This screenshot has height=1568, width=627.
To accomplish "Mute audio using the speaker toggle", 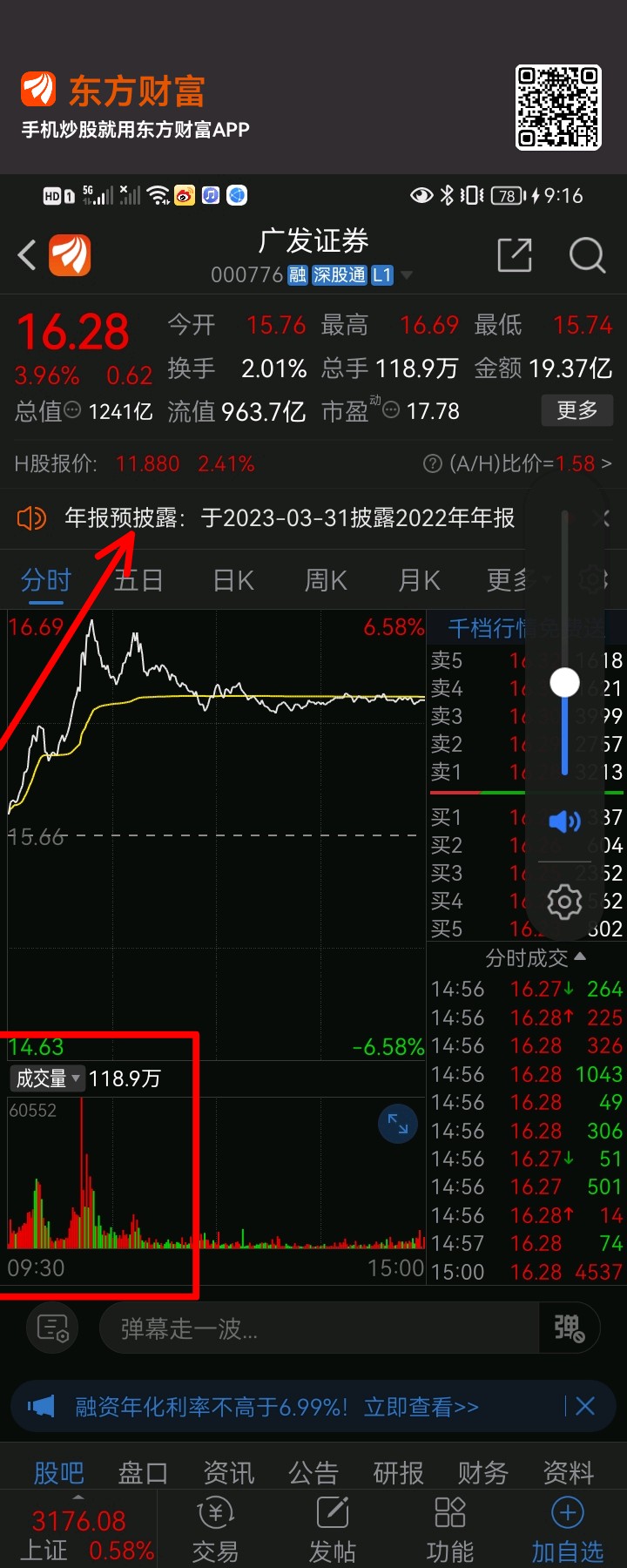I will click(564, 820).
